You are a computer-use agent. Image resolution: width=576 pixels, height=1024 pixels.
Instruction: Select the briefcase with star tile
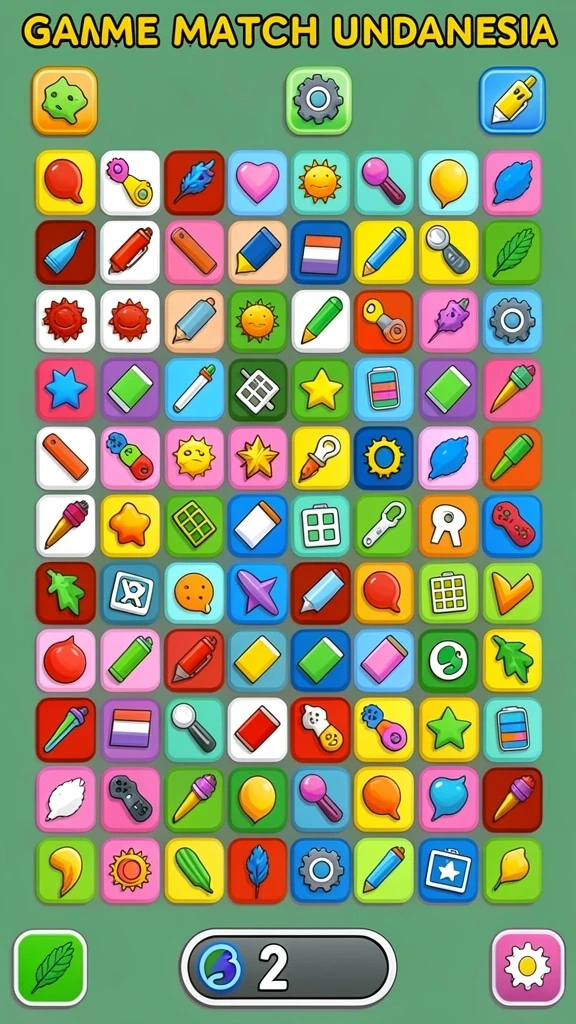click(x=449, y=871)
